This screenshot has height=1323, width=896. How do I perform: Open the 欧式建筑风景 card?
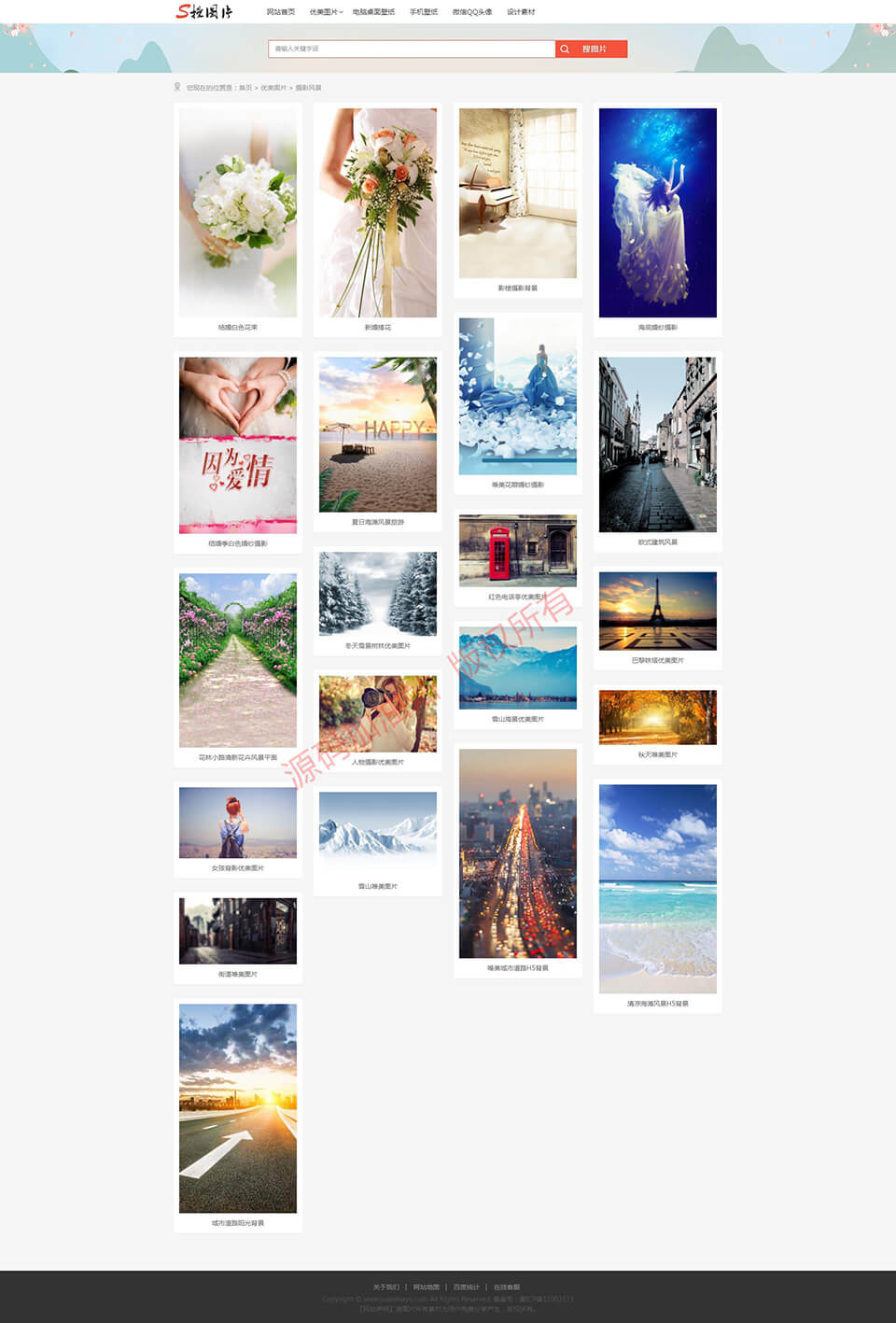(x=658, y=445)
